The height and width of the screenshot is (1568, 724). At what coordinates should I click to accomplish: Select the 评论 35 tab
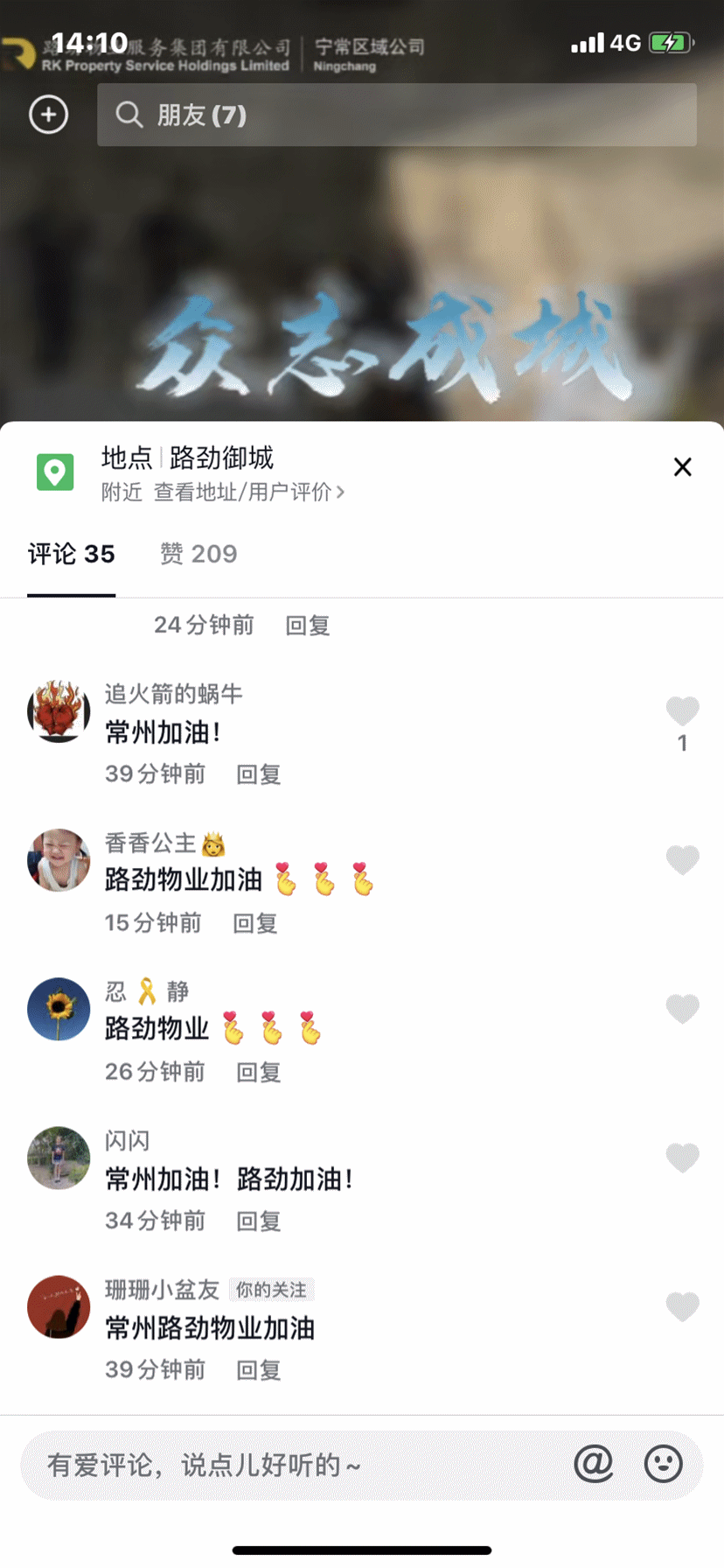72,554
